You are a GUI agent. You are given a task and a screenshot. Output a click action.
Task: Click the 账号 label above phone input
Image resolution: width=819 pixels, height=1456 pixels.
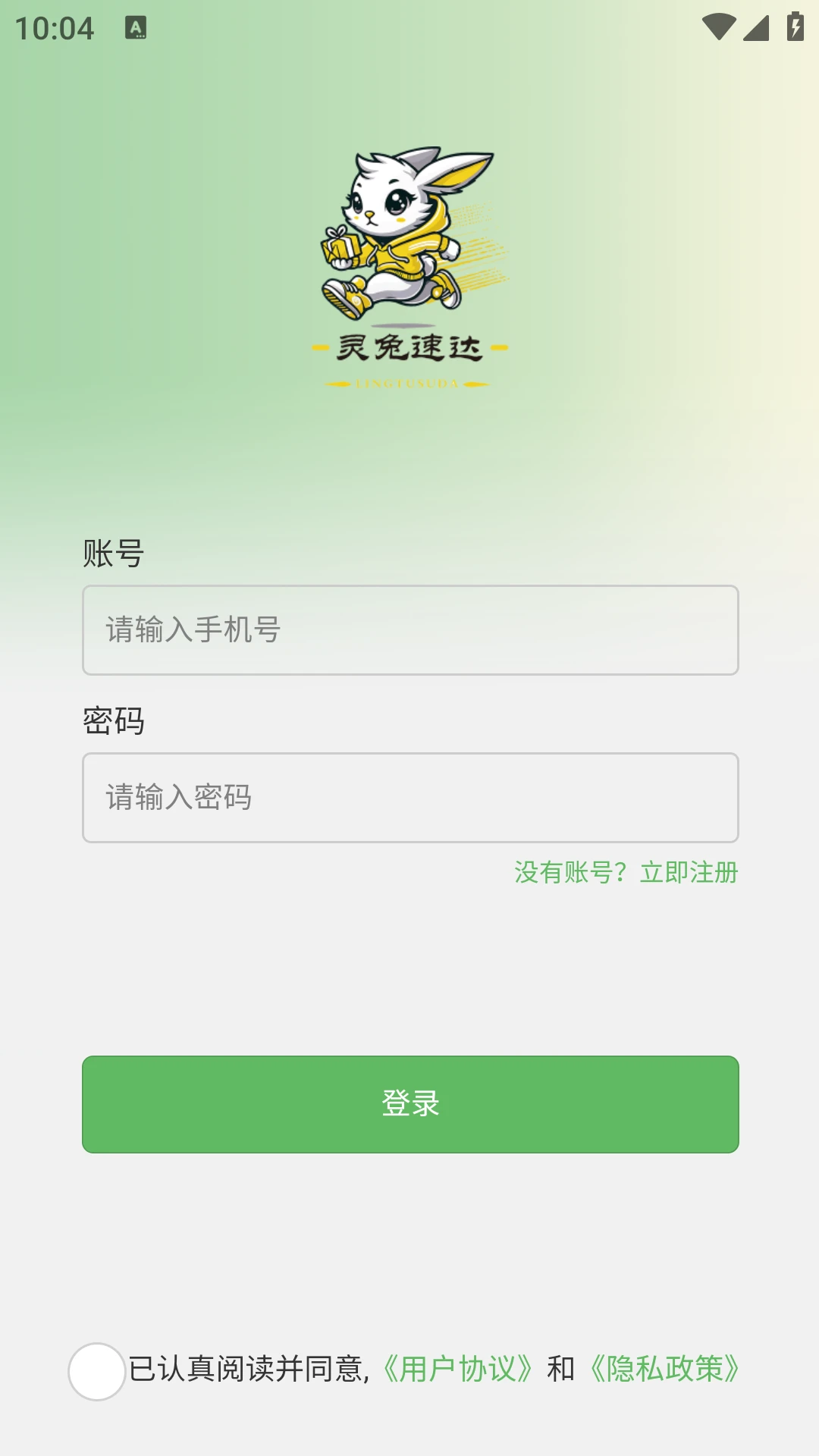[113, 554]
